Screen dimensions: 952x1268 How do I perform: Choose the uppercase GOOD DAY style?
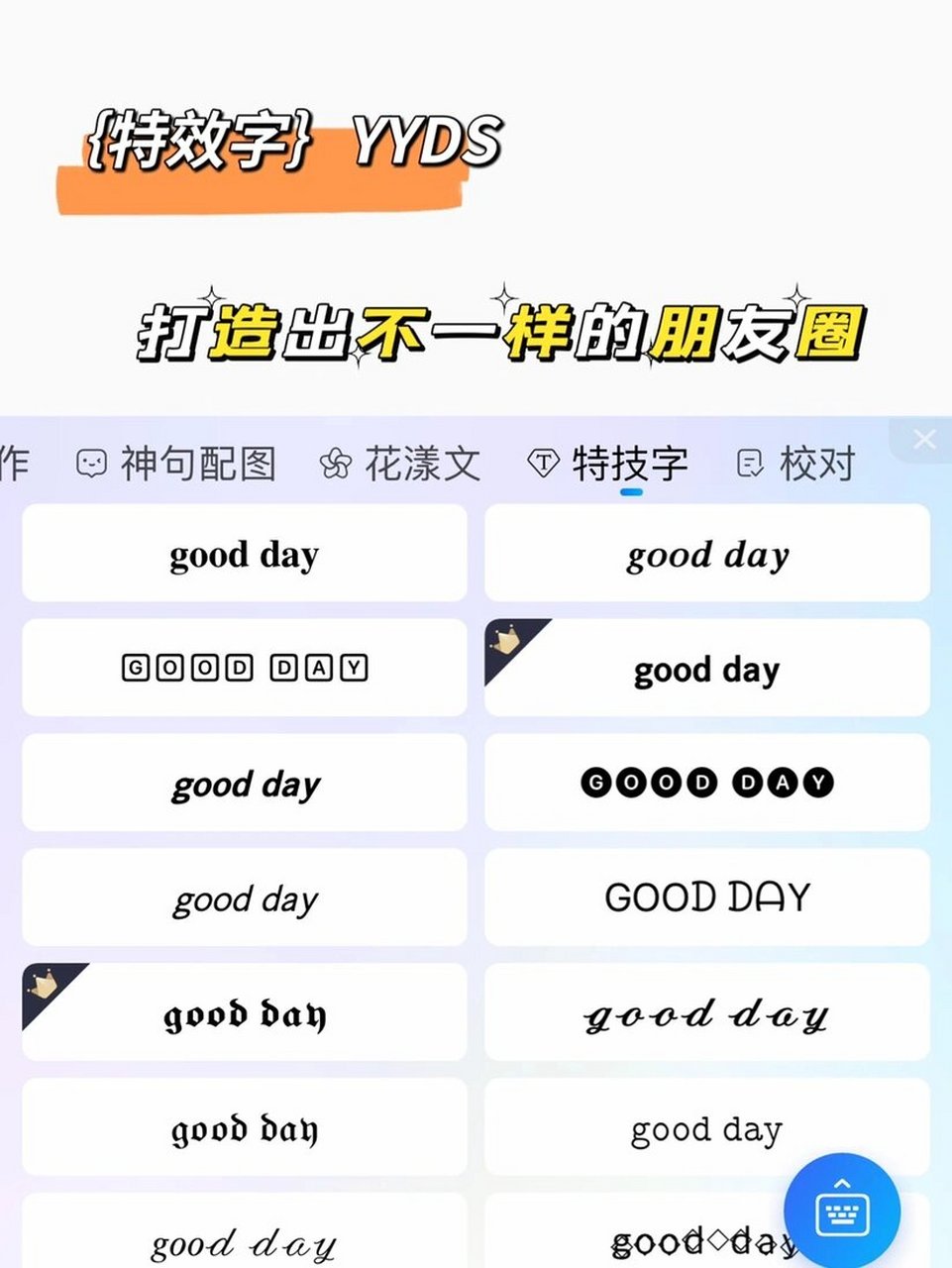(706, 898)
